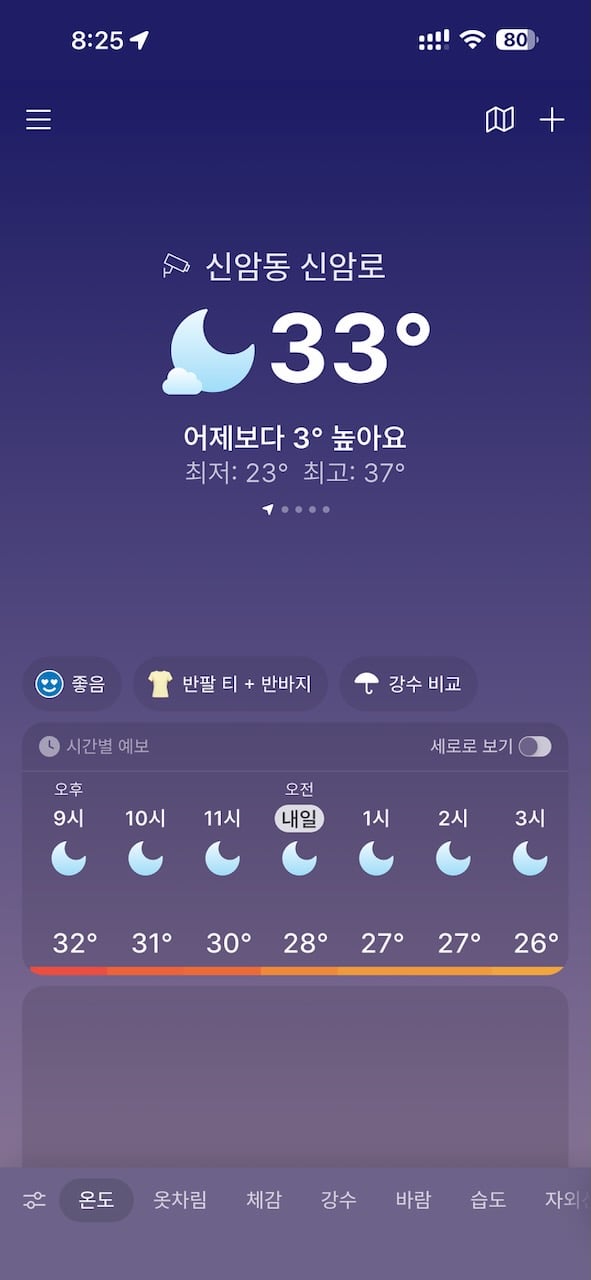The width and height of the screenshot is (591, 1280).
Task: Switch to the 옷차림 tab
Action: 180,1200
